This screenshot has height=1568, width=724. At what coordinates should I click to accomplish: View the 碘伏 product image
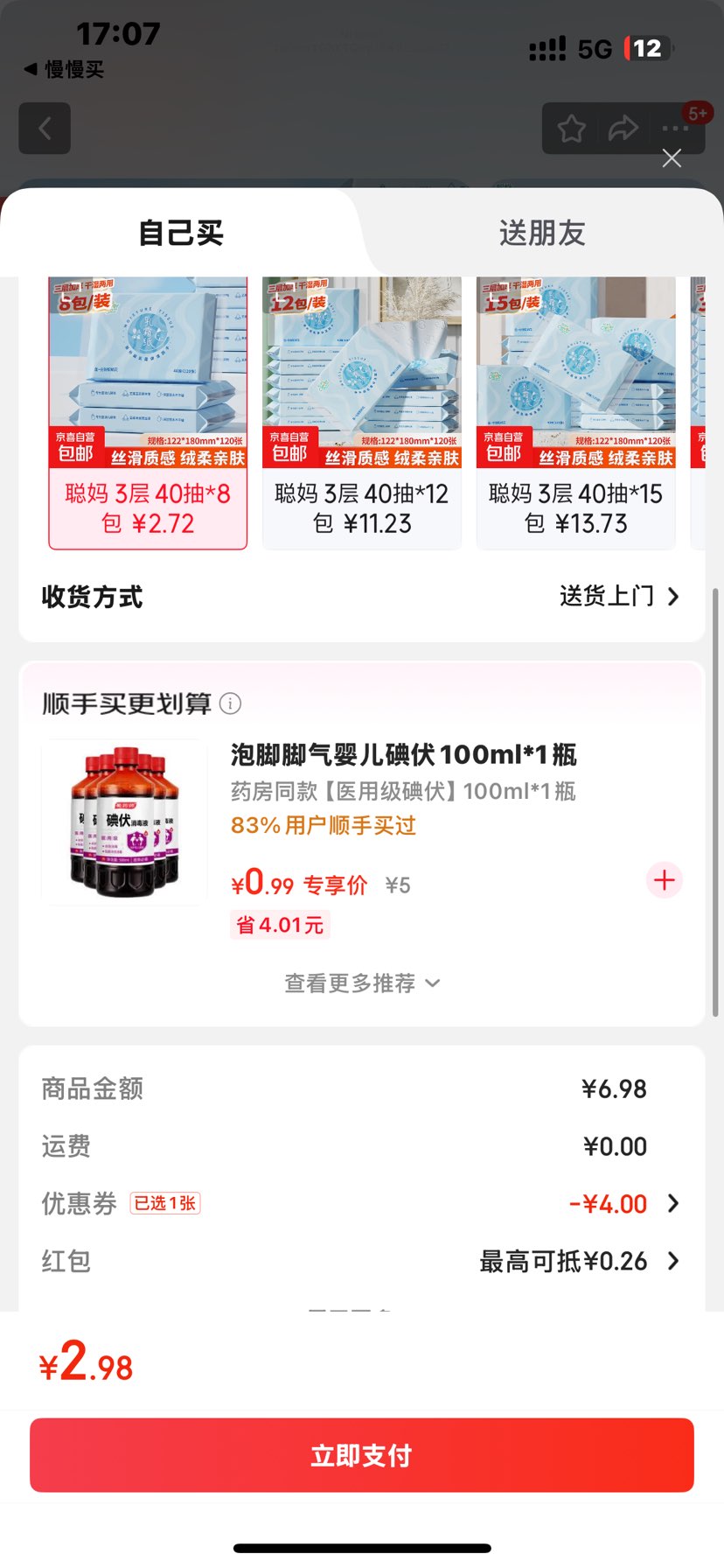[124, 821]
